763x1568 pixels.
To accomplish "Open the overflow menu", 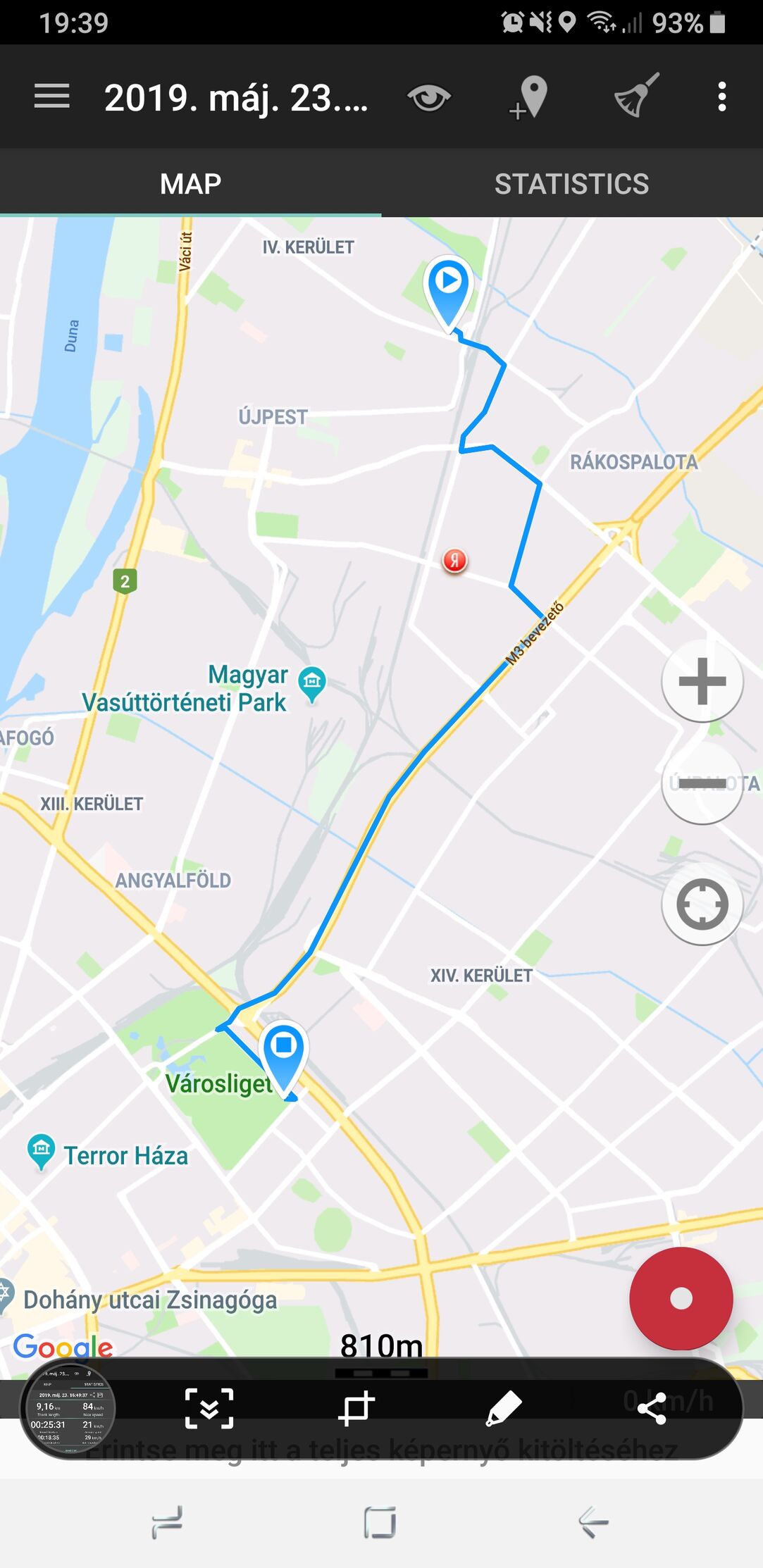I will pos(721,97).
